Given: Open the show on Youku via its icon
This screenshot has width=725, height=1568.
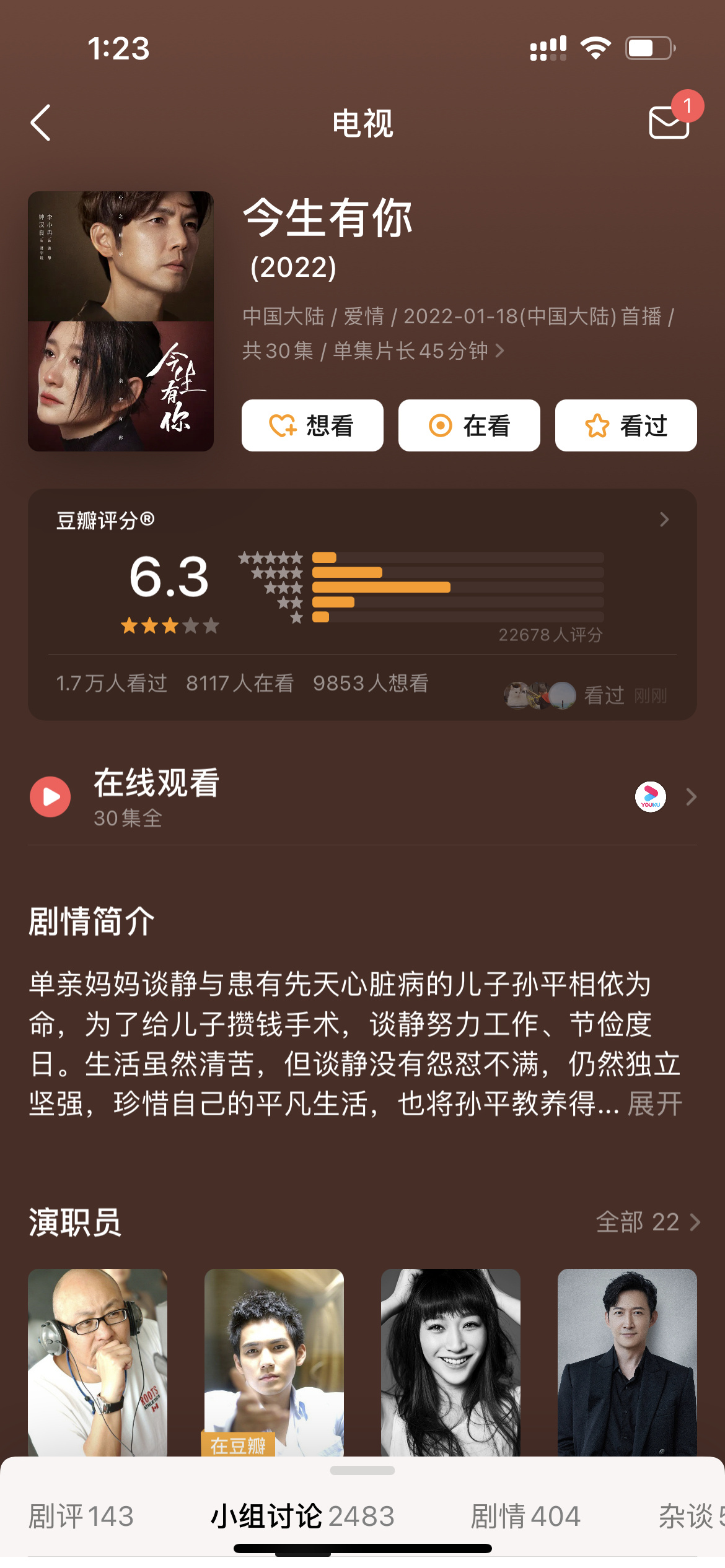Looking at the screenshot, I should pyautogui.click(x=651, y=796).
